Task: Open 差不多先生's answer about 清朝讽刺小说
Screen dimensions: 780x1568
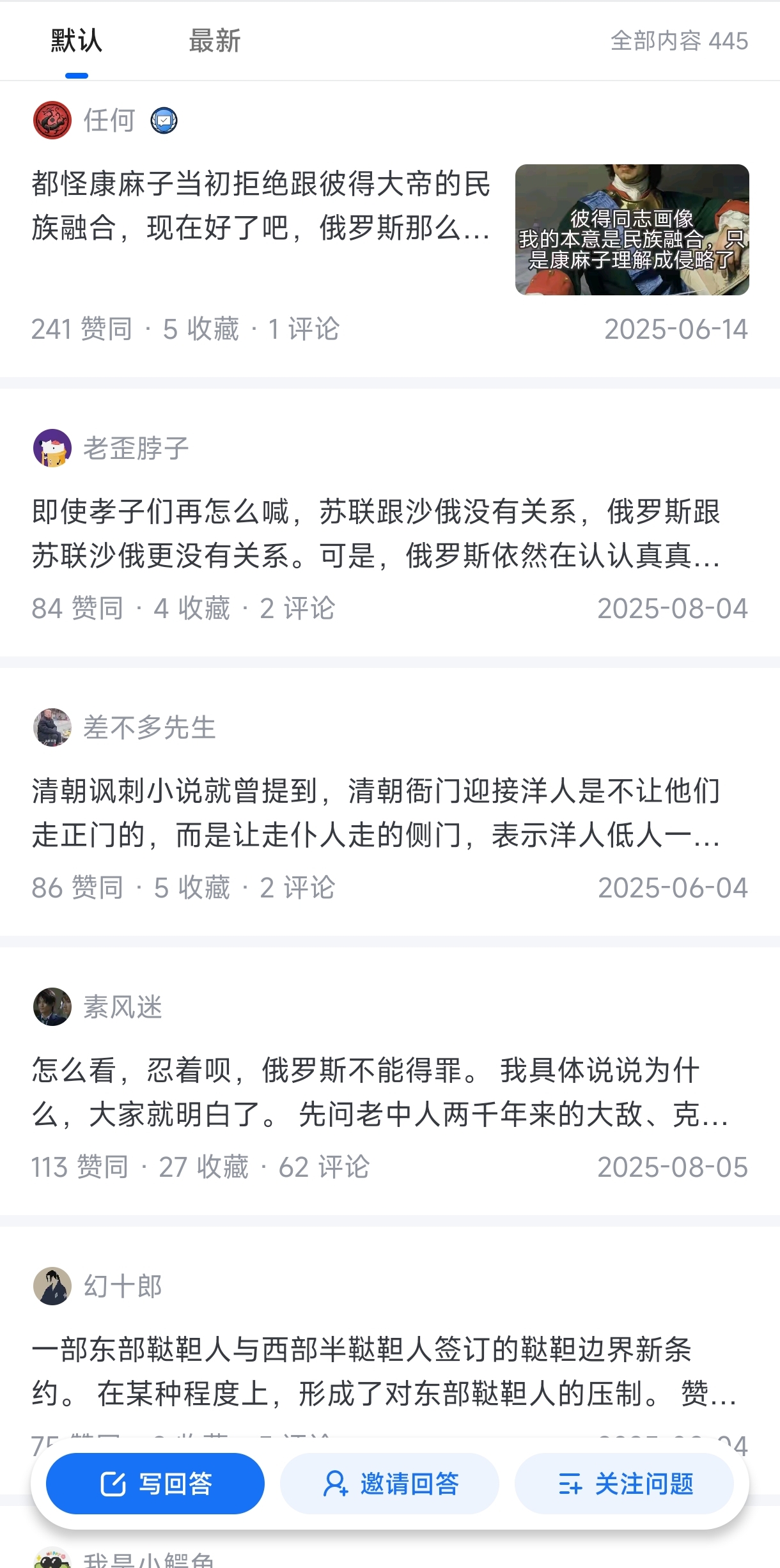Action: click(377, 813)
